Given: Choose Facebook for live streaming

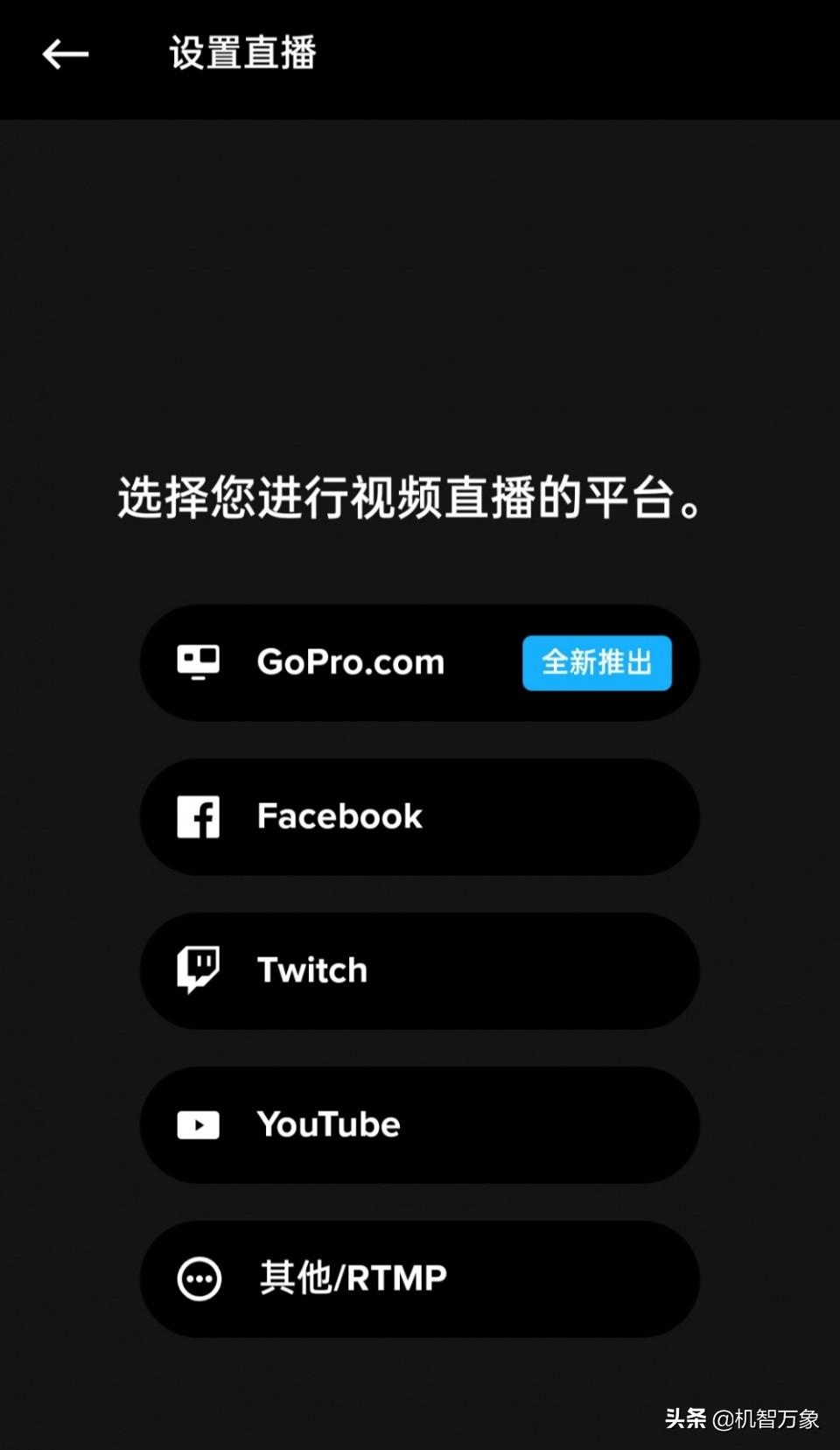Looking at the screenshot, I should (x=420, y=816).
